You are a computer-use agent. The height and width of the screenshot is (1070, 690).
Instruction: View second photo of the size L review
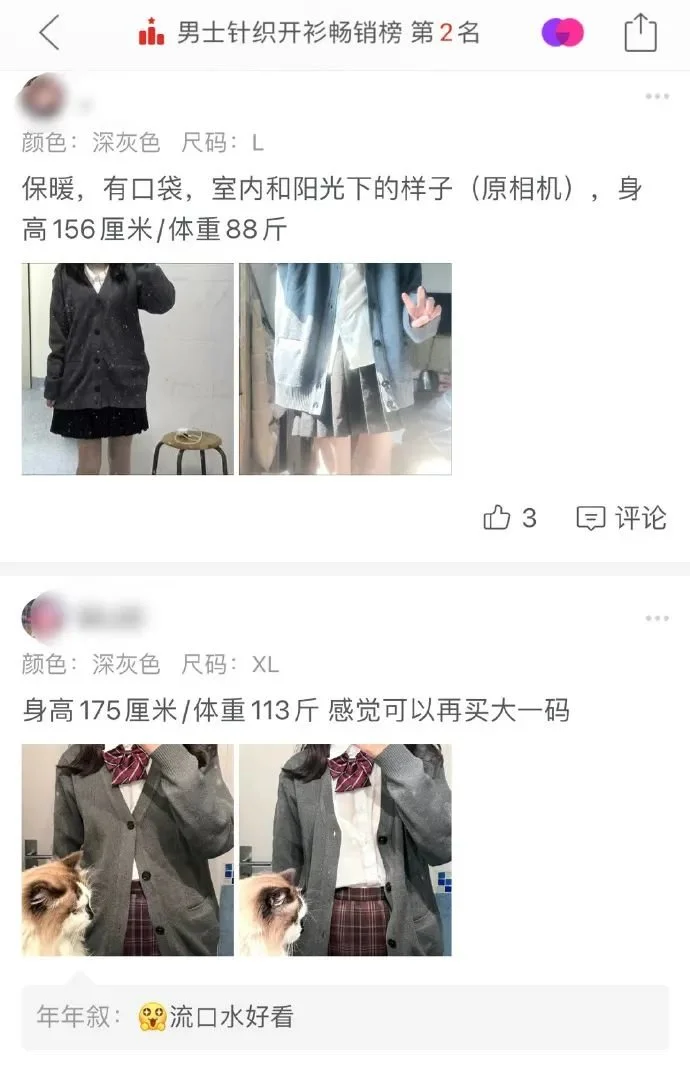(x=345, y=369)
